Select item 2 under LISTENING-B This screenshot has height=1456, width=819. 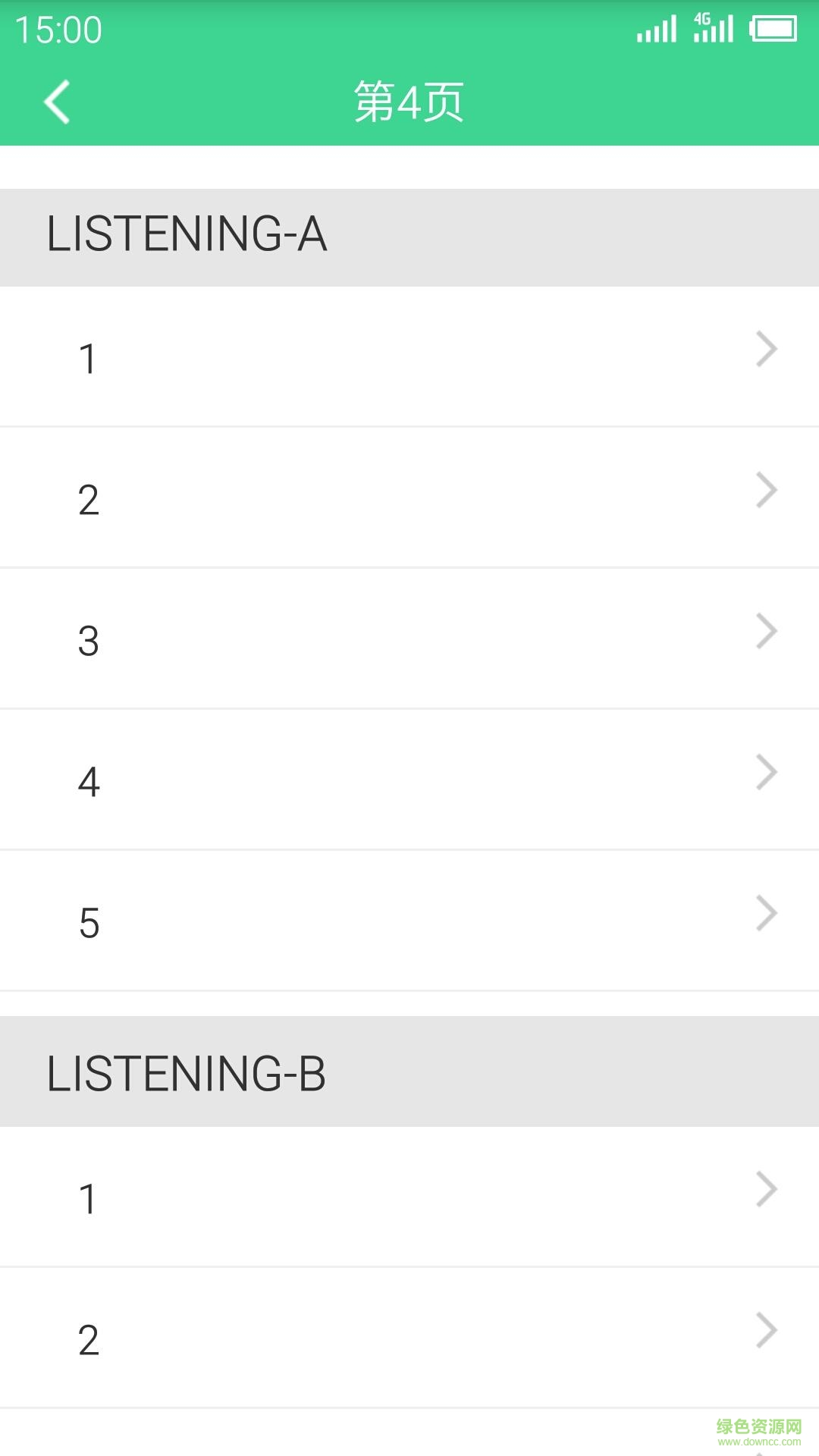click(x=409, y=1338)
